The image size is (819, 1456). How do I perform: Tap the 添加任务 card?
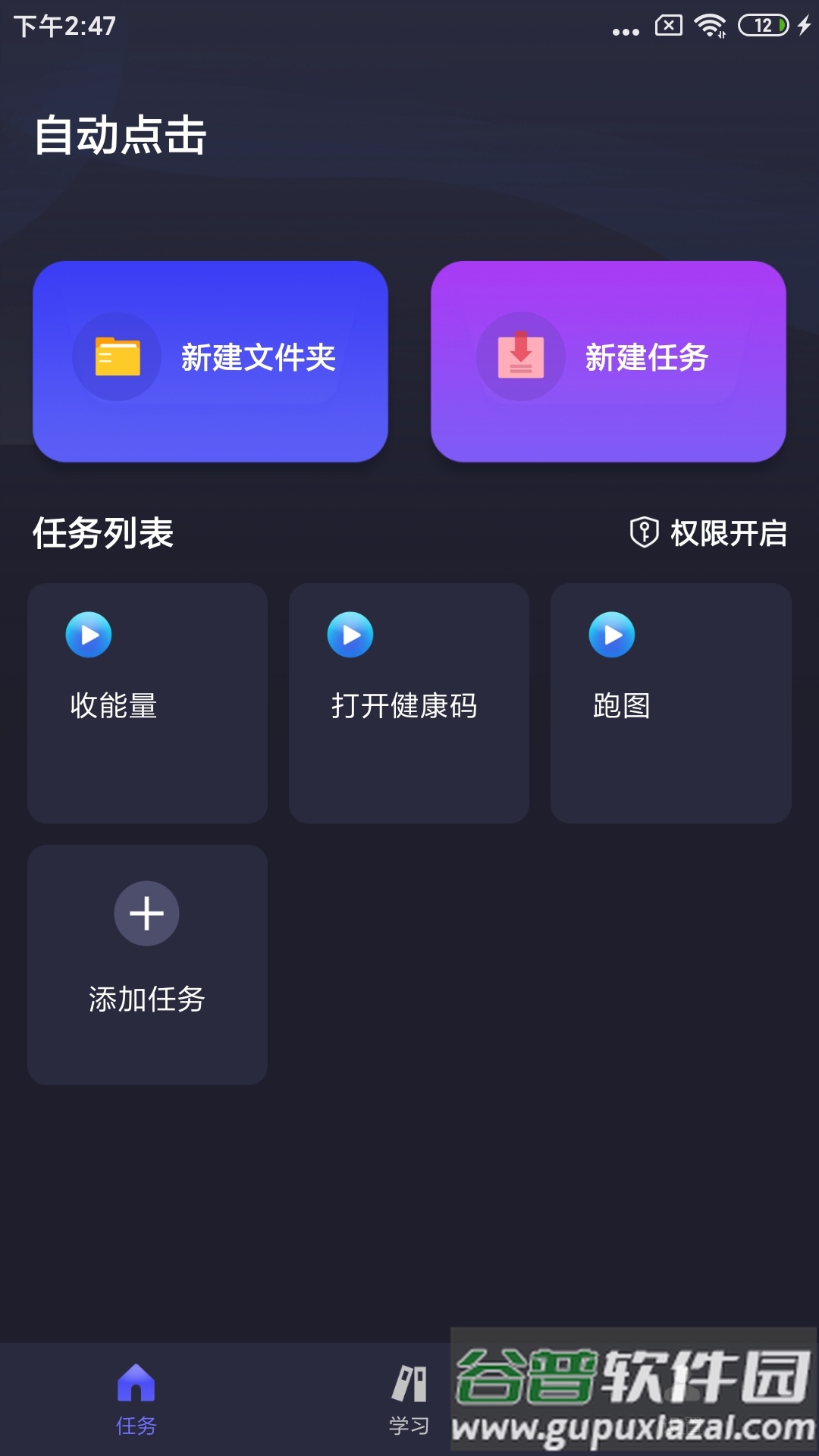tap(148, 963)
